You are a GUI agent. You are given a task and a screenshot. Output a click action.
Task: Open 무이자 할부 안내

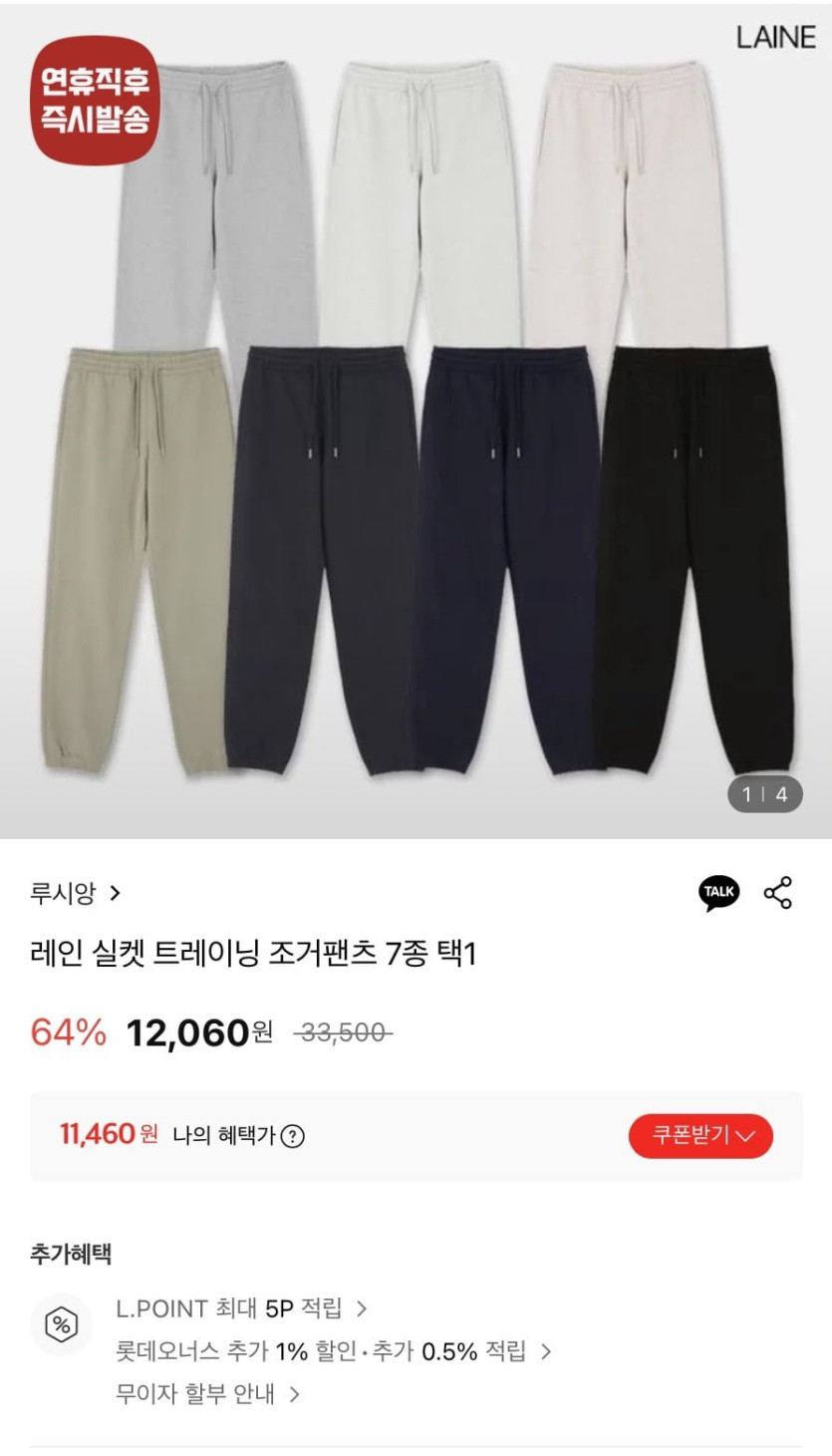(x=207, y=1393)
